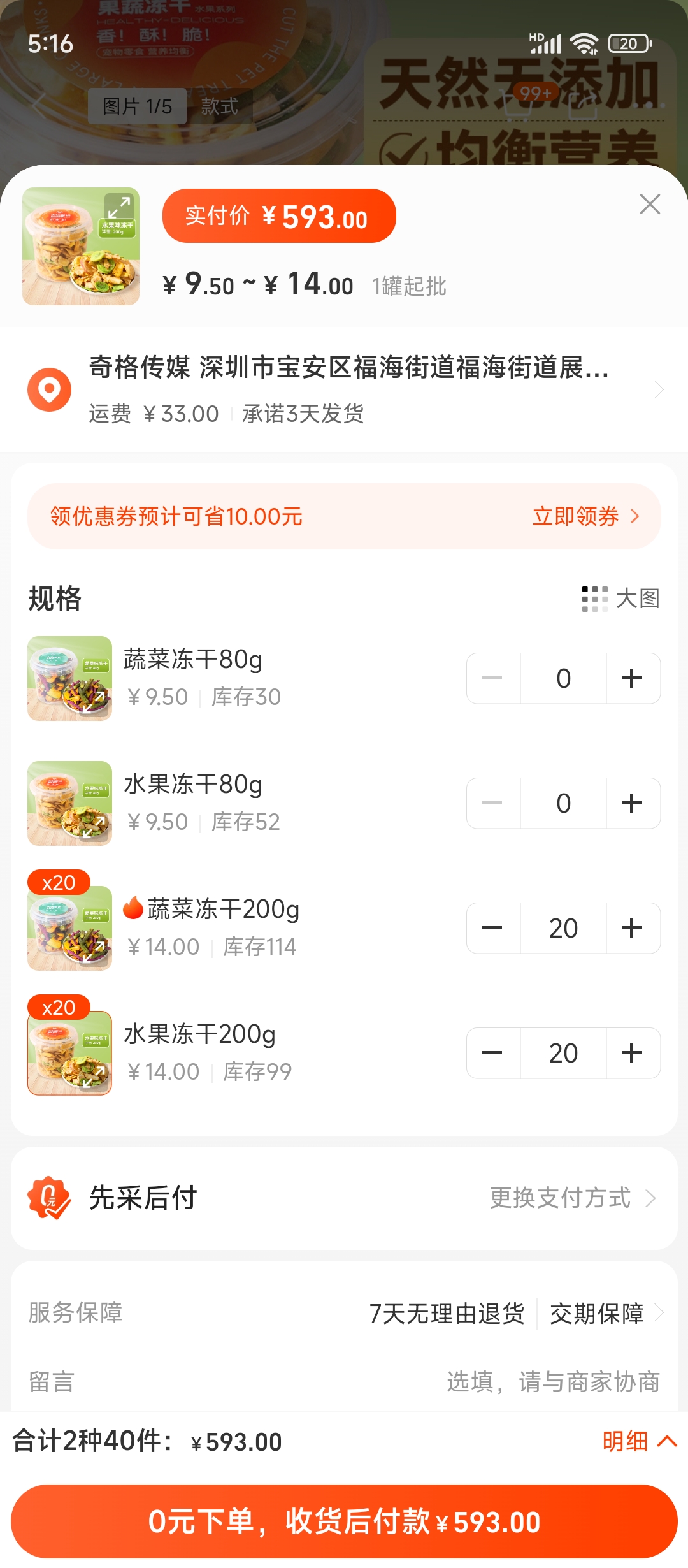Viewport: 688px width, 1568px height.
Task: Decrease quantity of 水果冻干200g
Action: click(493, 1053)
